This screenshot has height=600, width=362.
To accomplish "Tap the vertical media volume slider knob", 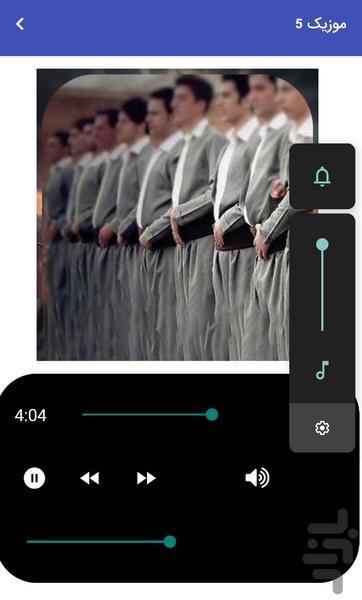I will pos(322,245).
